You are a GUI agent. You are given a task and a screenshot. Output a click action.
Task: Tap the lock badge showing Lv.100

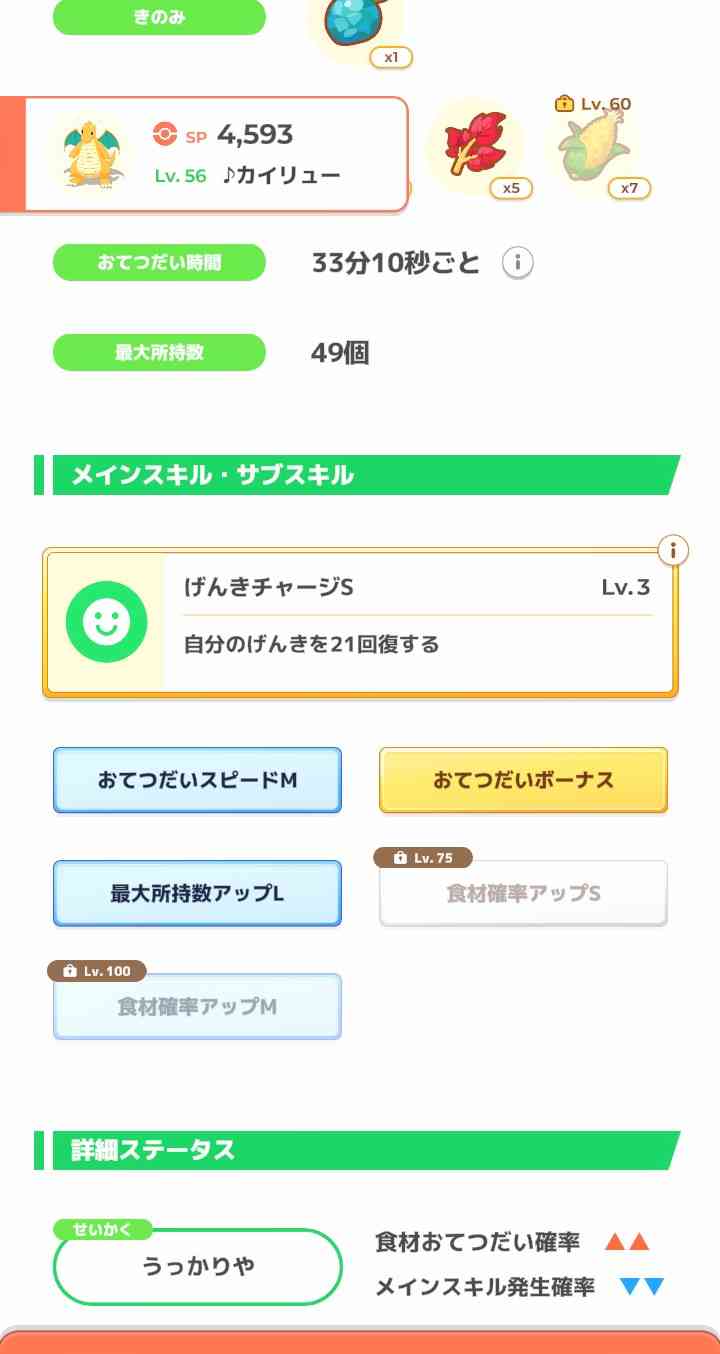click(97, 971)
